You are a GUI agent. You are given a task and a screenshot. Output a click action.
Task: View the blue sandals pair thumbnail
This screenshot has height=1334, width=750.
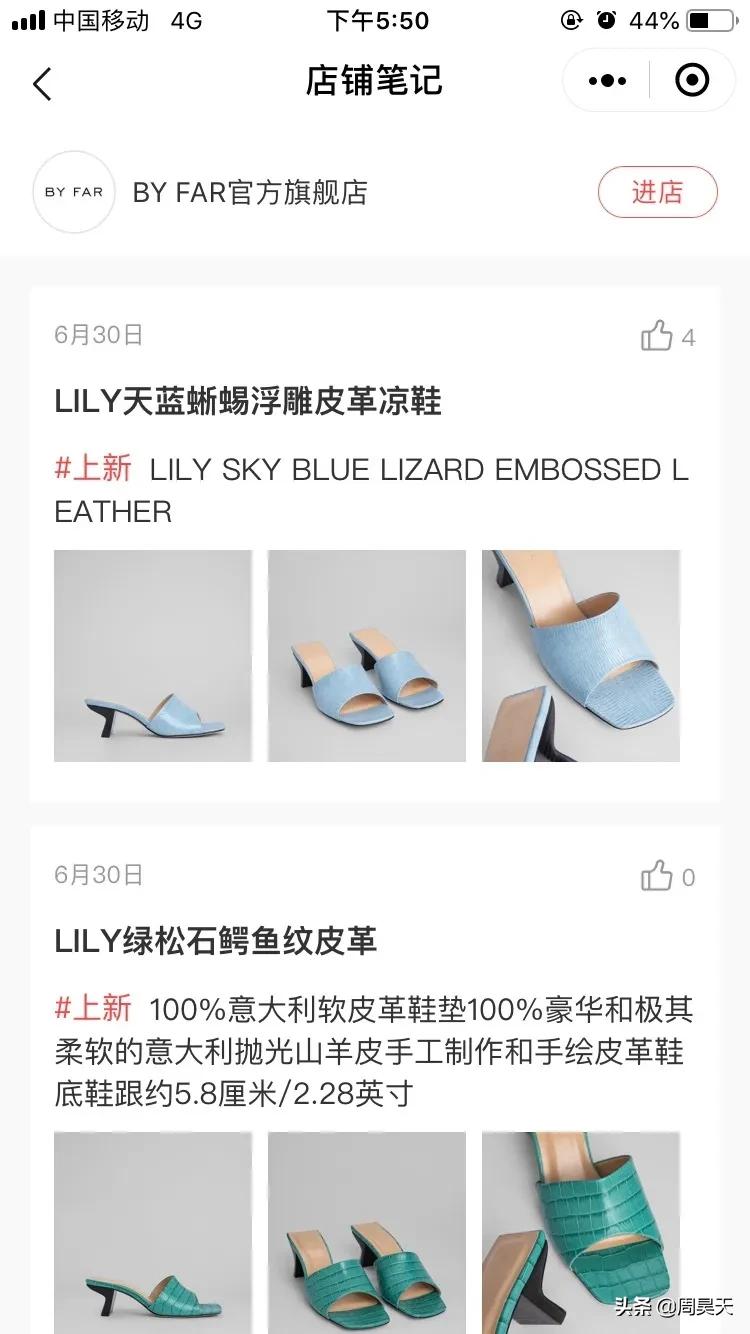pyautogui.click(x=366, y=655)
